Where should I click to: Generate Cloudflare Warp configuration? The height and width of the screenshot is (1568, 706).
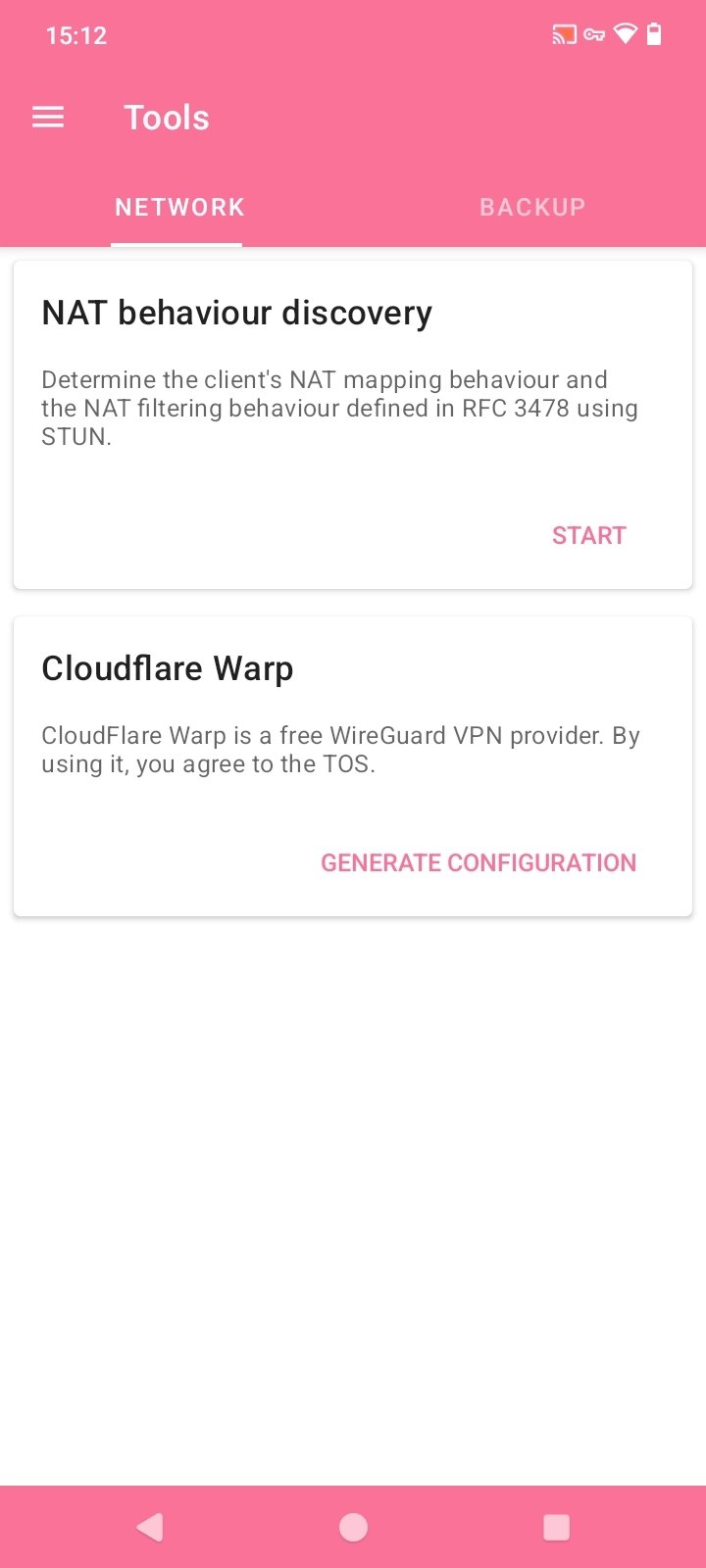tap(479, 862)
